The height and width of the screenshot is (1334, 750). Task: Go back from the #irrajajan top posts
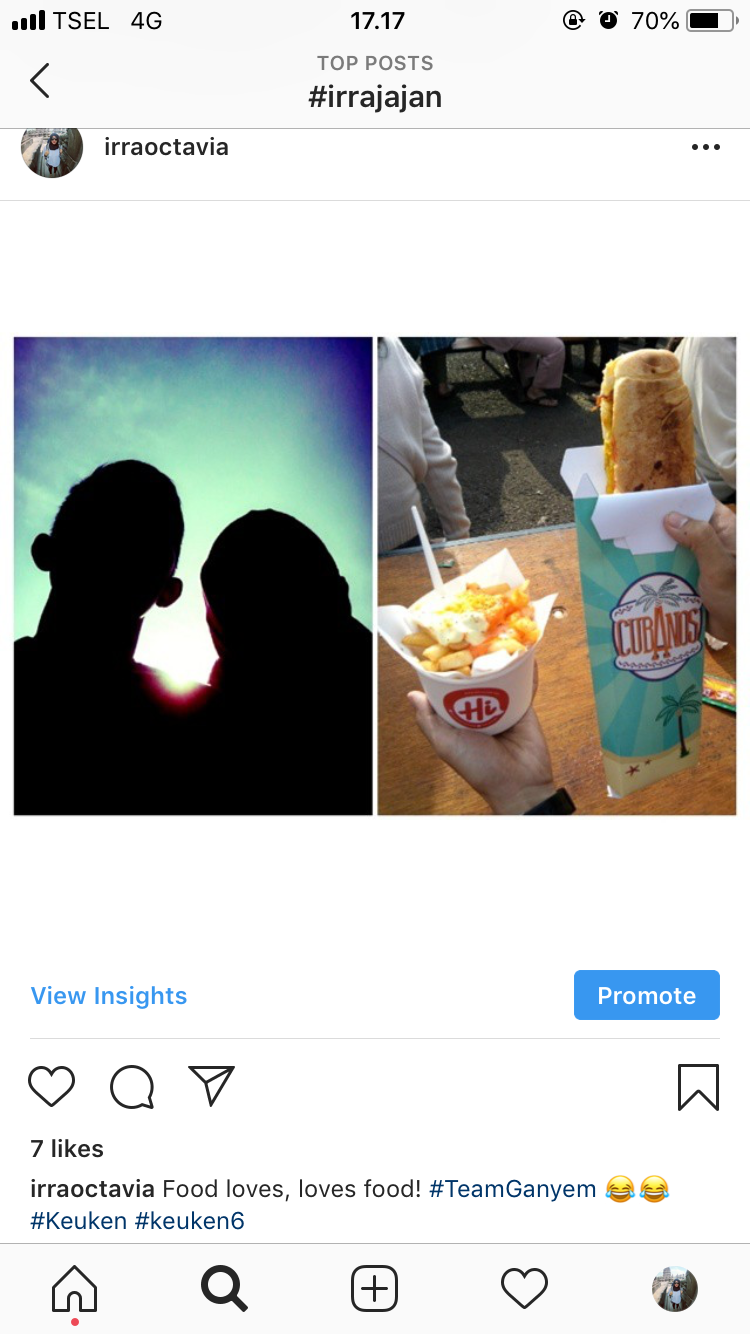pos(40,80)
